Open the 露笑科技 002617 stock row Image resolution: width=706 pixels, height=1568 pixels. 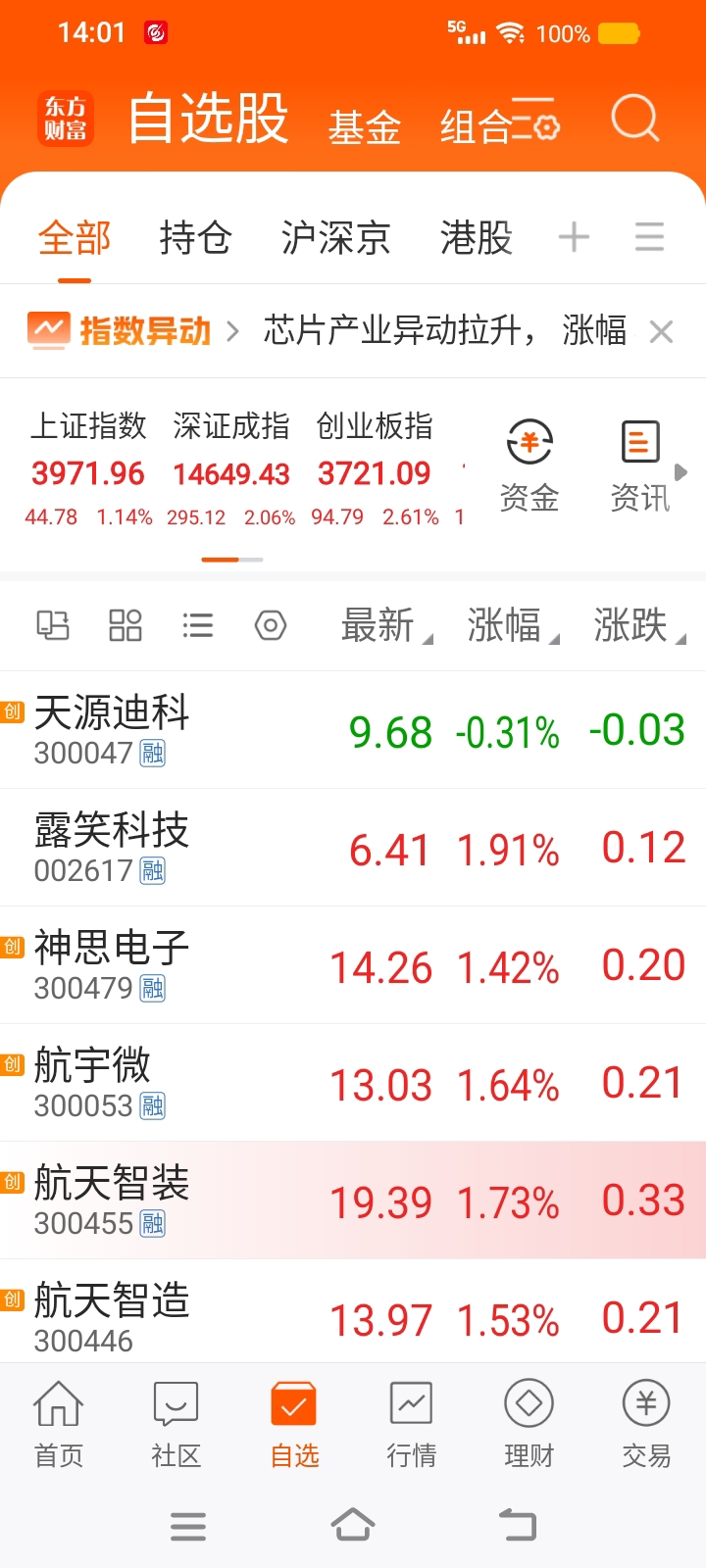pyautogui.click(x=353, y=848)
